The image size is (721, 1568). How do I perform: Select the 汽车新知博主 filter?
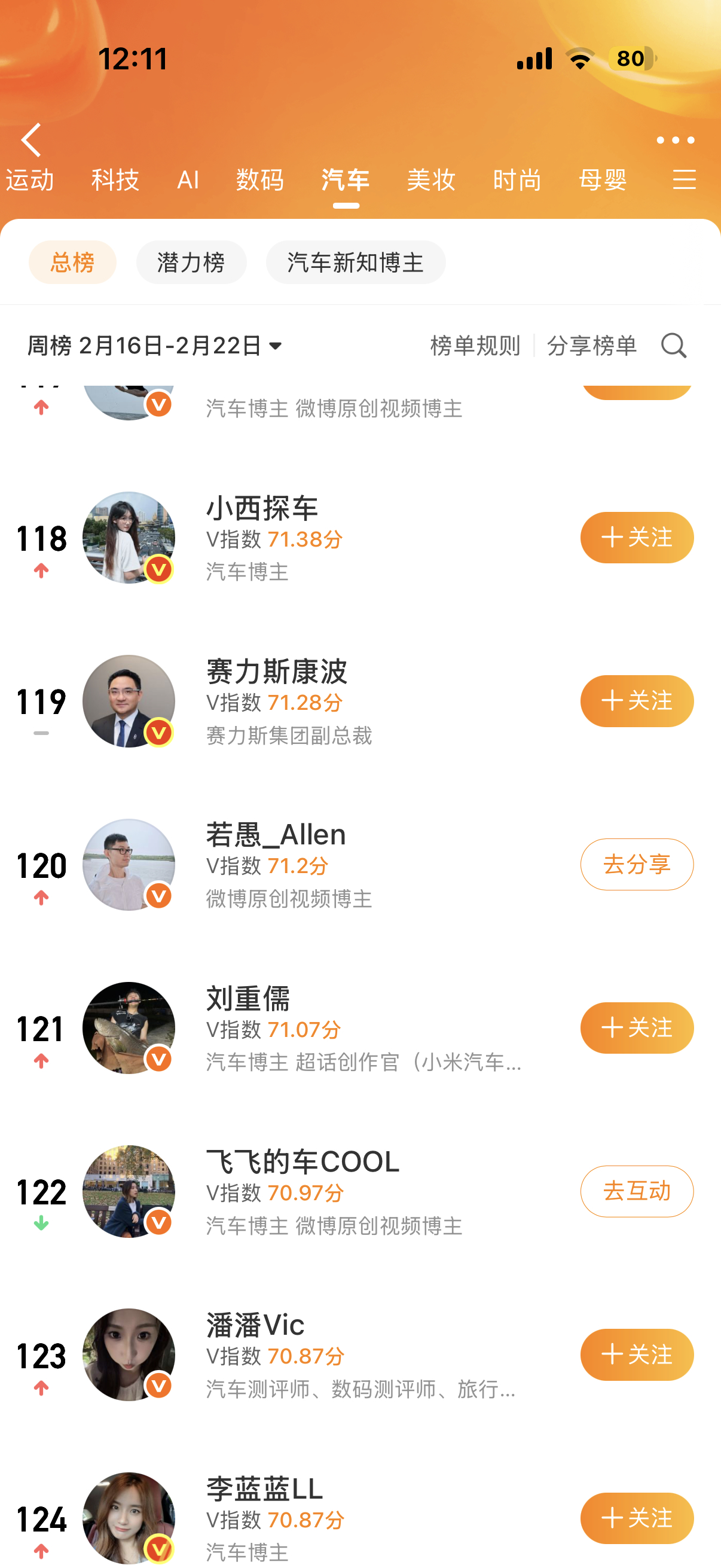pyautogui.click(x=356, y=262)
